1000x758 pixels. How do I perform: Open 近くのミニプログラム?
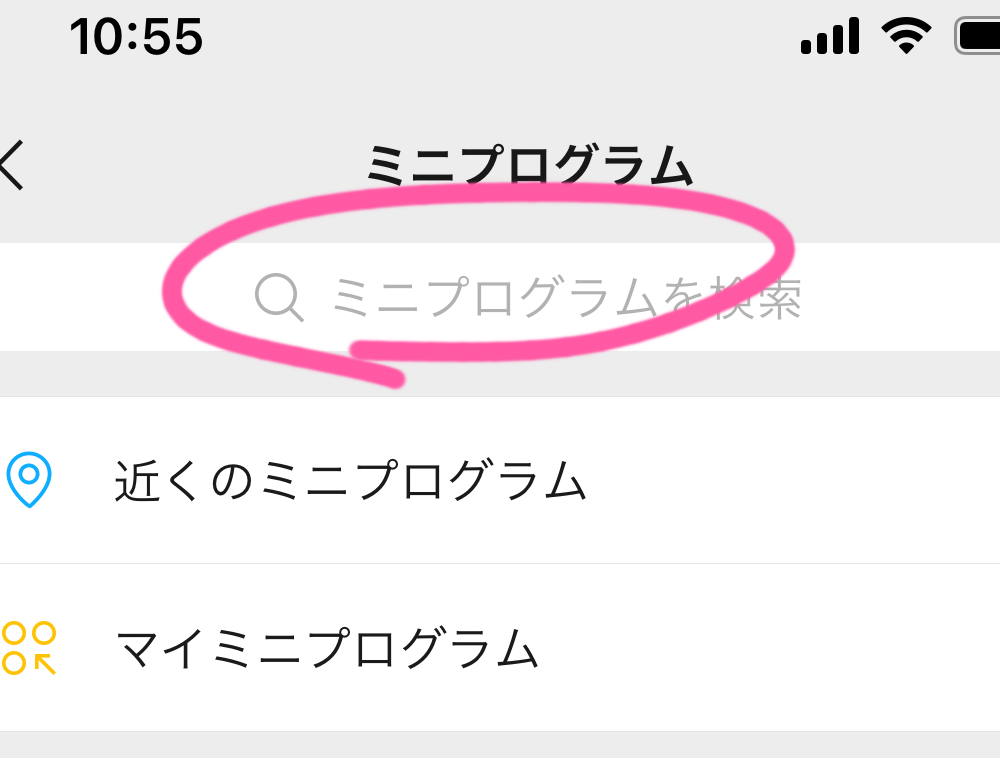click(350, 481)
